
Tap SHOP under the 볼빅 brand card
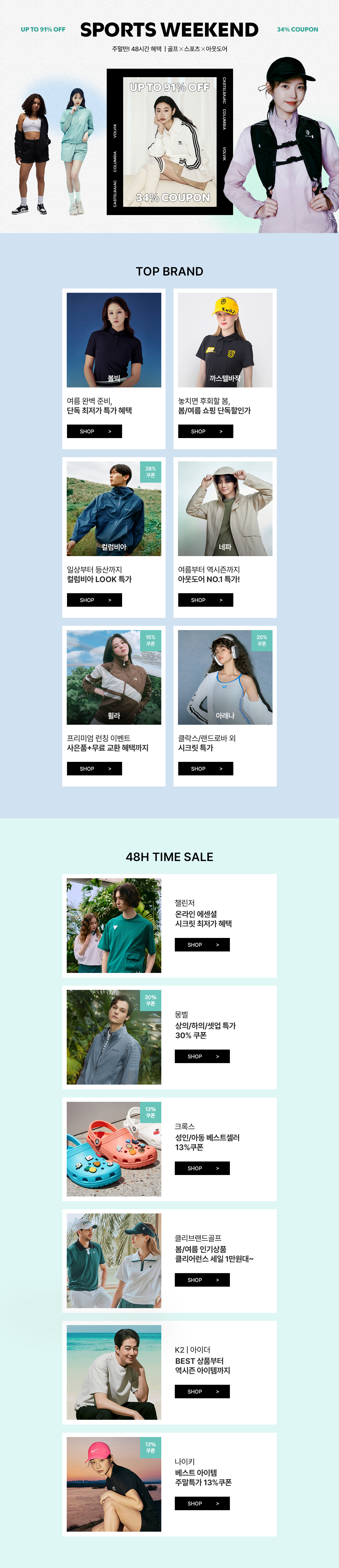point(94,431)
